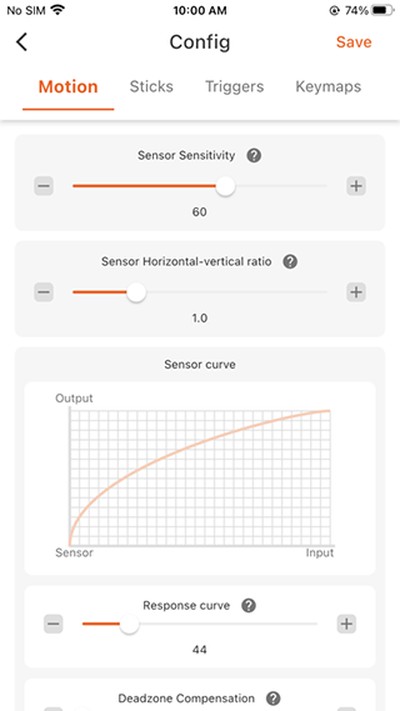Screen dimensions: 400x711
Task: Go back using the back arrow
Action: 21,42
